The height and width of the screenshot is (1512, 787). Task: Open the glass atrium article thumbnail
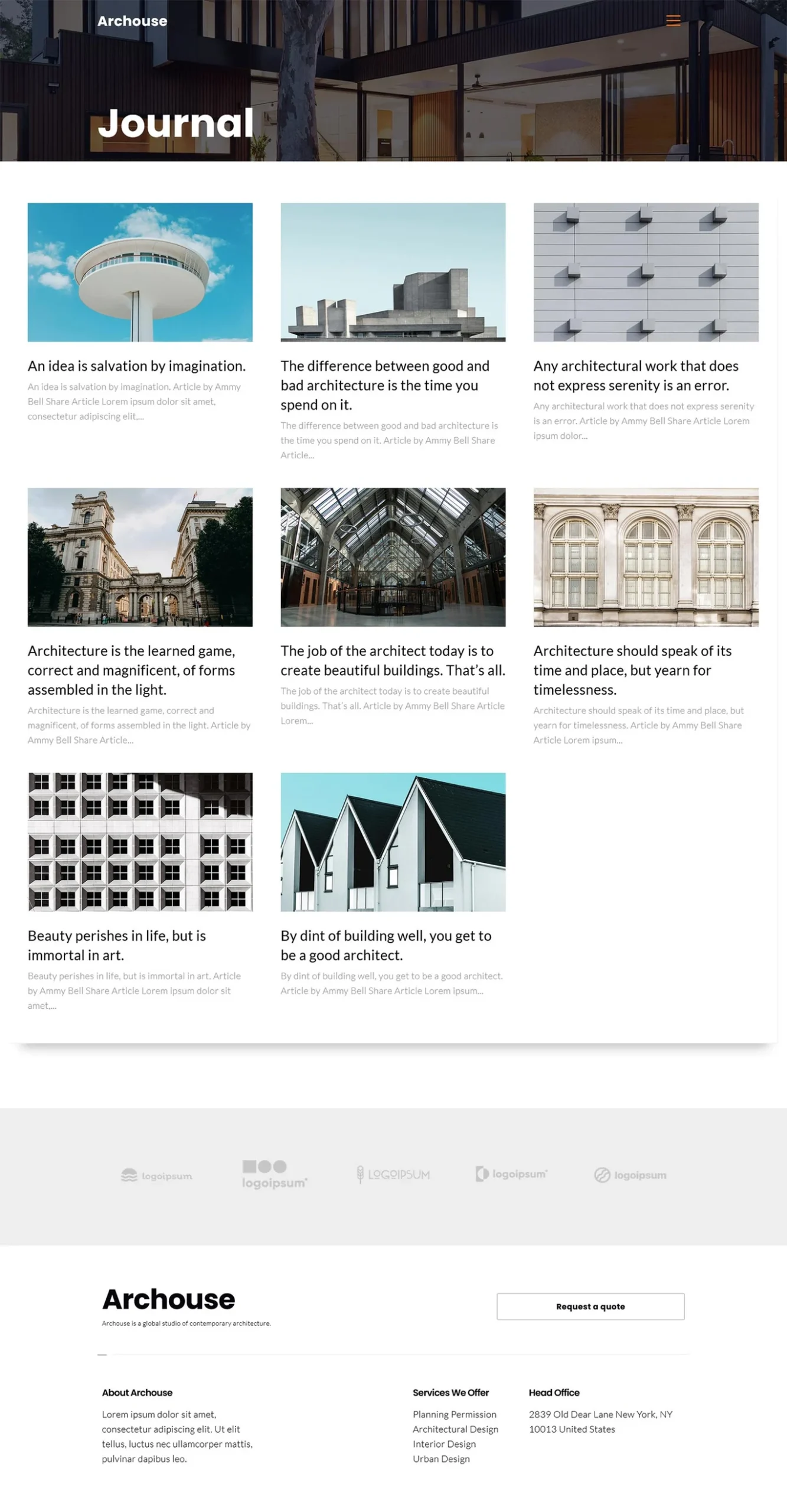pos(393,556)
